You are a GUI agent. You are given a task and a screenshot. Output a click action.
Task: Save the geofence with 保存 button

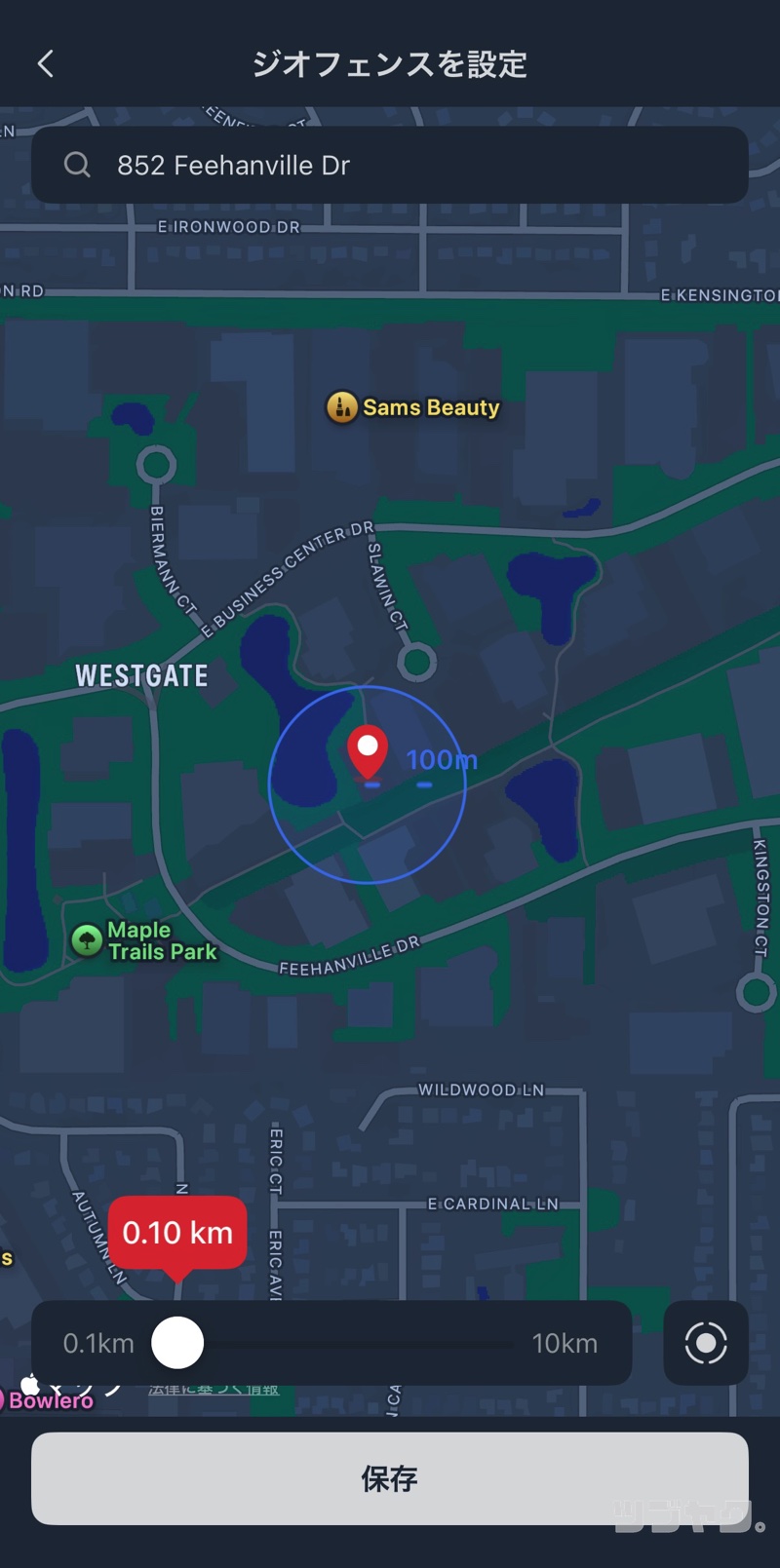(390, 1477)
